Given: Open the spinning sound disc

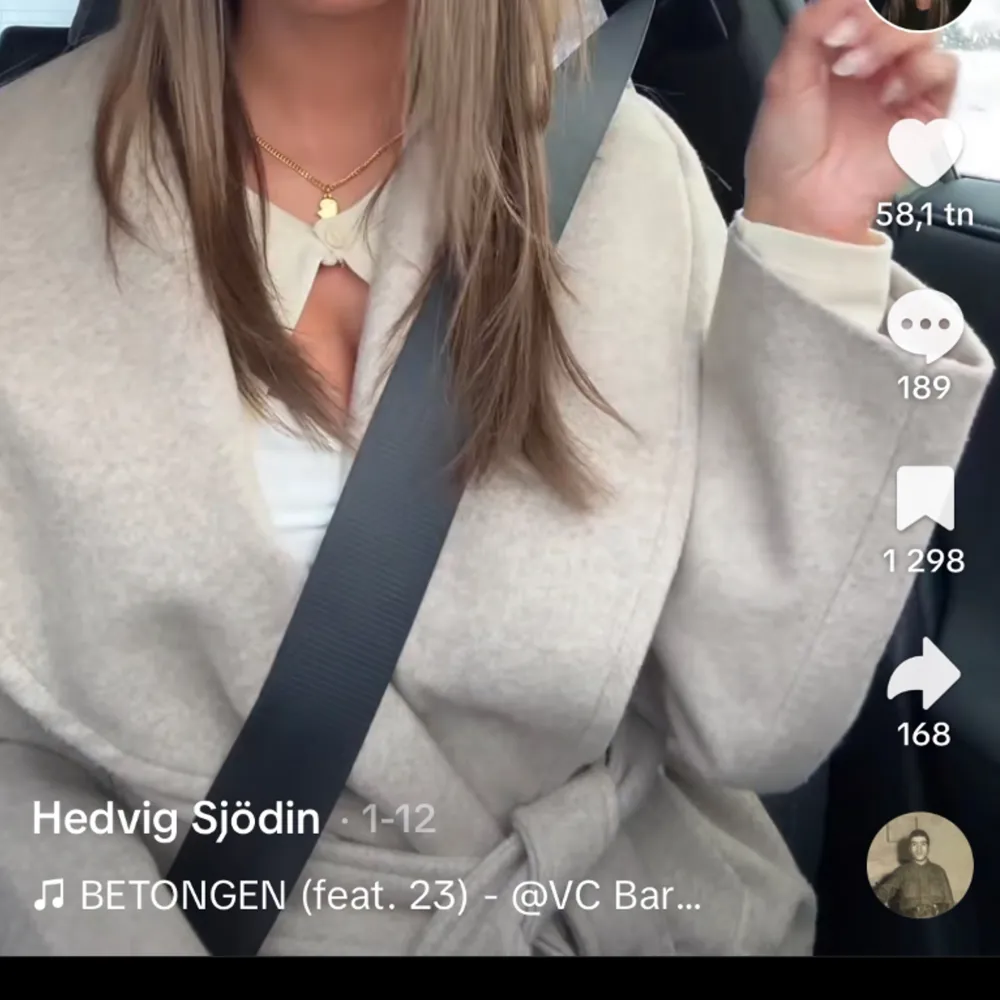Looking at the screenshot, I should click(919, 865).
